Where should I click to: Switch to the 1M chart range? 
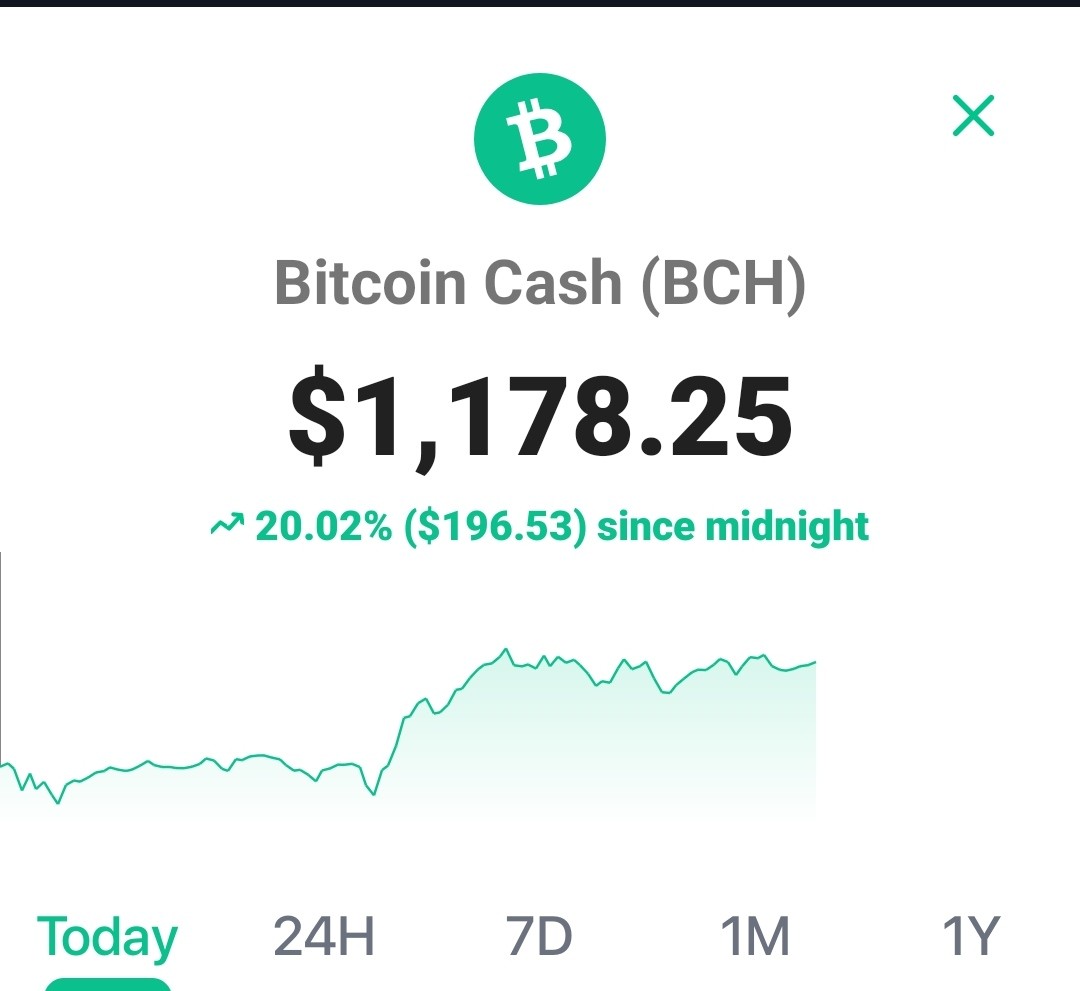tap(755, 937)
